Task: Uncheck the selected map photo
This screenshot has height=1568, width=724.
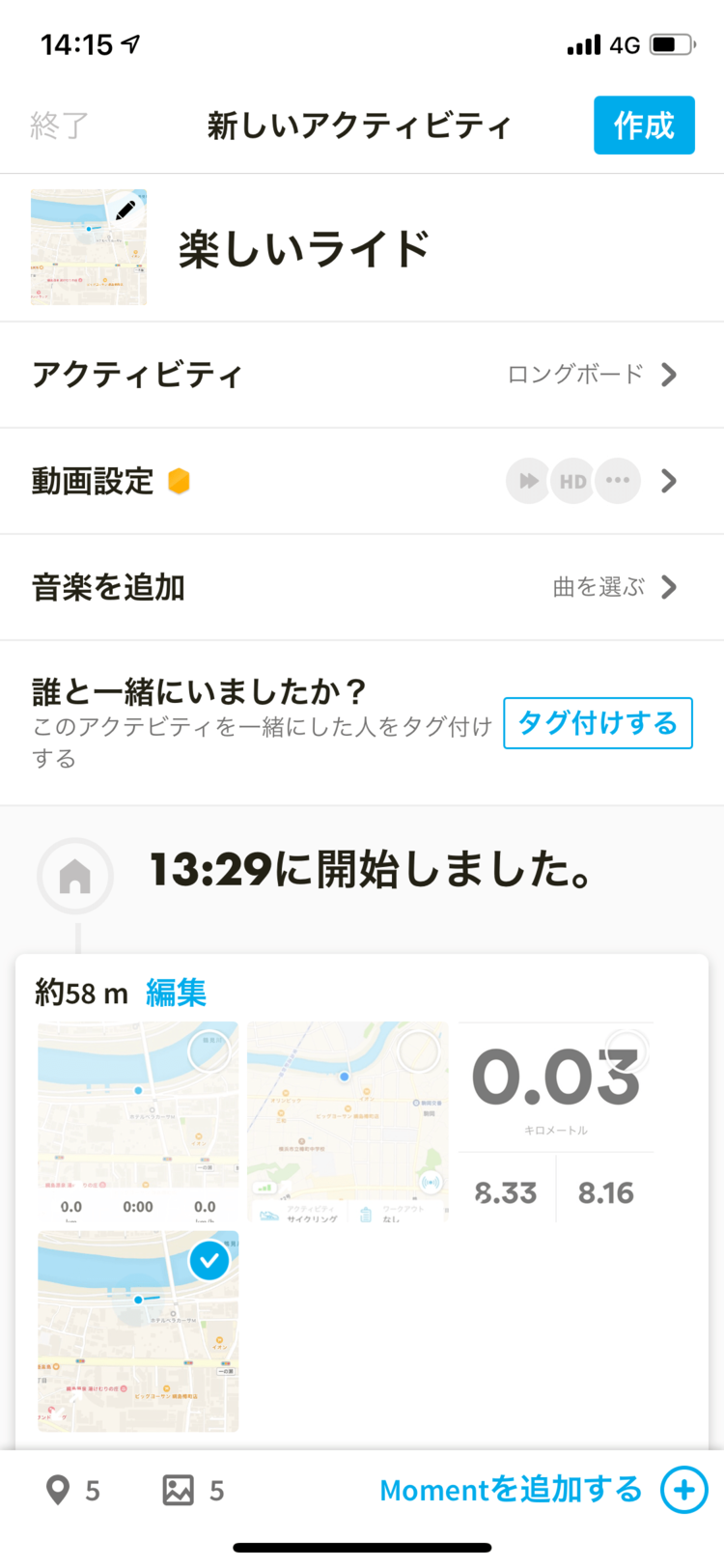Action: [x=209, y=1260]
